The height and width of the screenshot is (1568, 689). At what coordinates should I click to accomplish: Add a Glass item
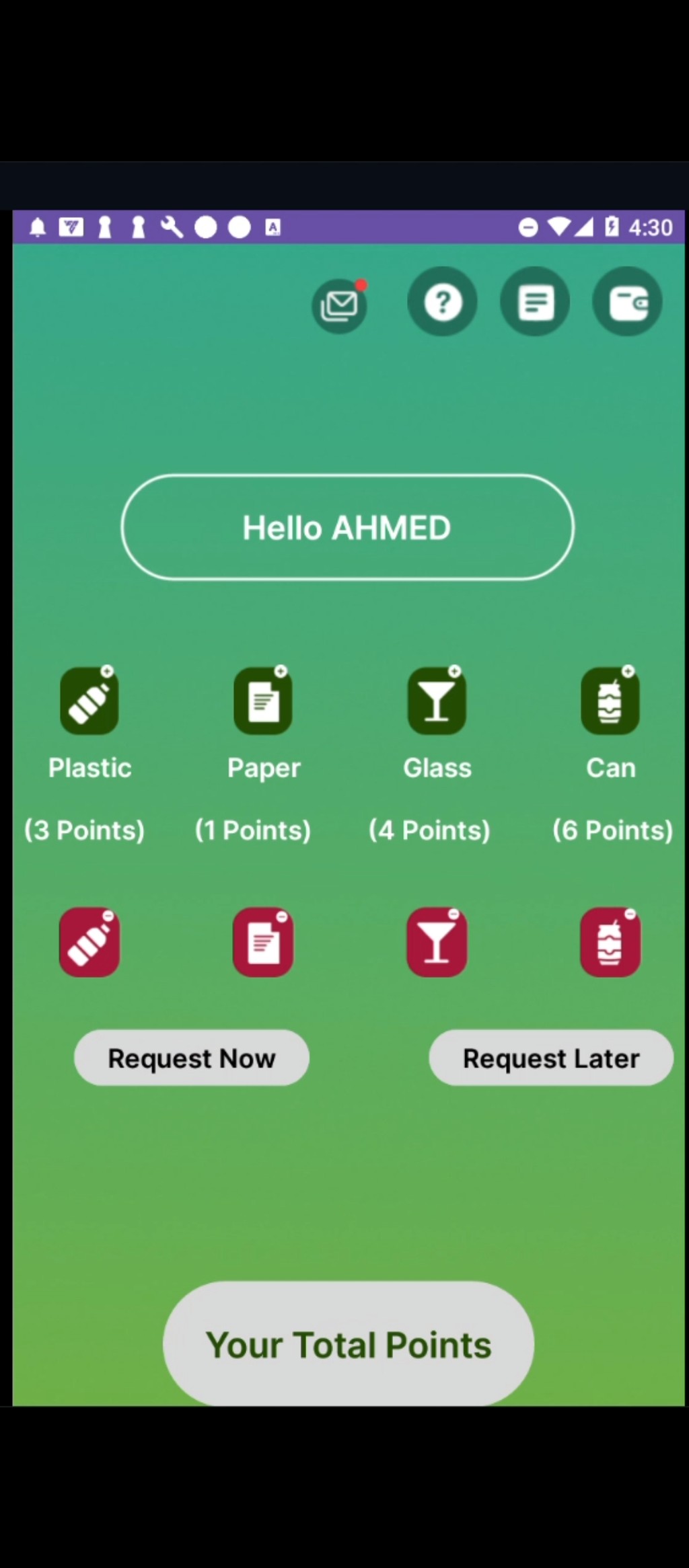(x=437, y=700)
